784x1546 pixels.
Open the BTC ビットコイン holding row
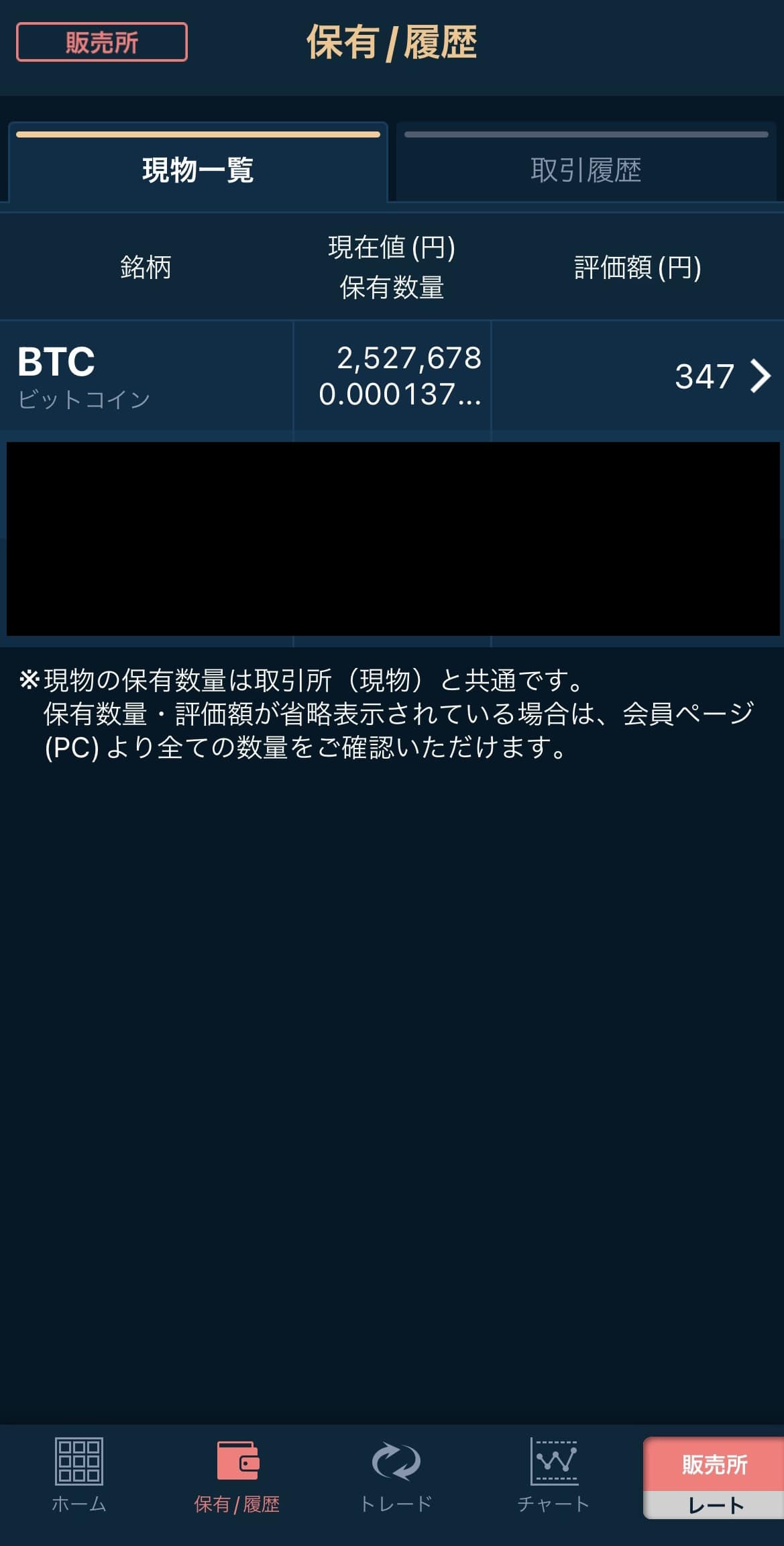pos(392,376)
